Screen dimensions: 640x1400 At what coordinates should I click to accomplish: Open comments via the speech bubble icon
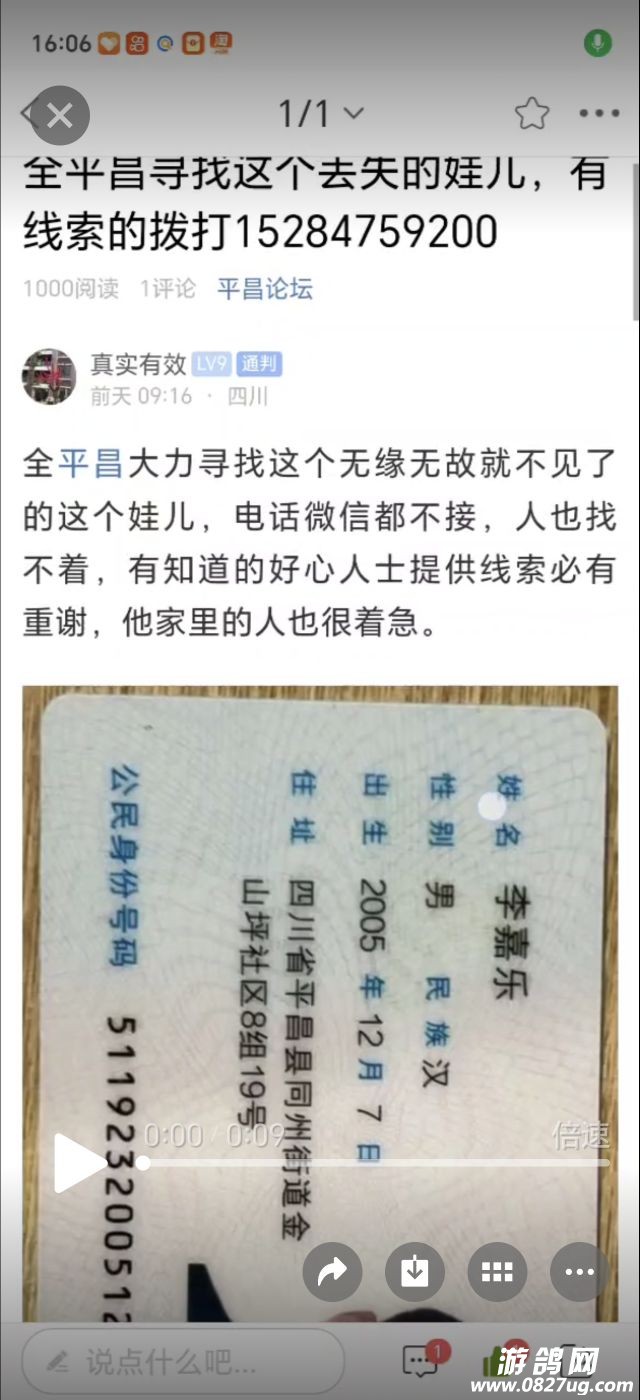(421, 1360)
